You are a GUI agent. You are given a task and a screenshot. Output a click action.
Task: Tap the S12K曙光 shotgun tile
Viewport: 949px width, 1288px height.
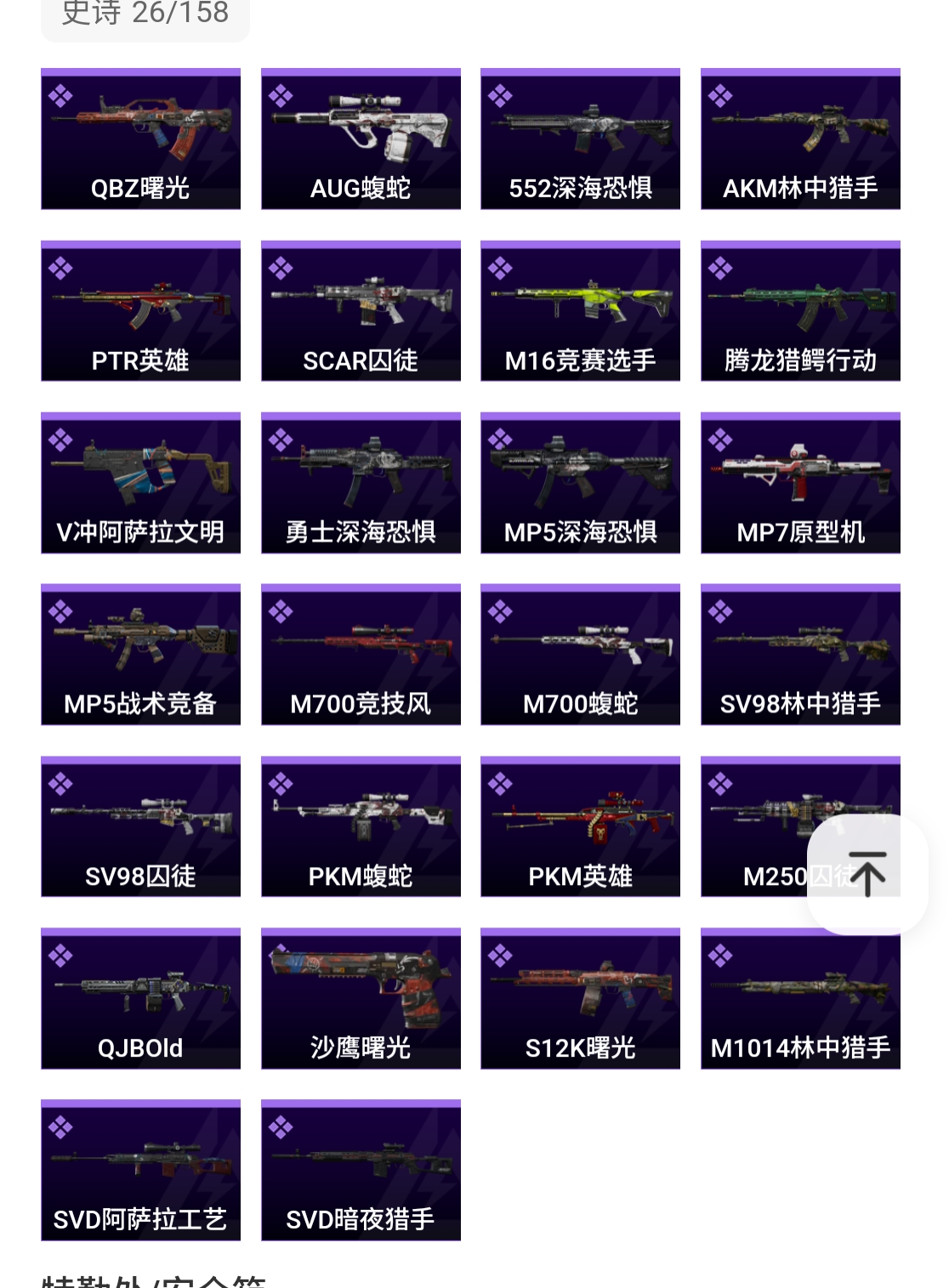pyautogui.click(x=580, y=998)
